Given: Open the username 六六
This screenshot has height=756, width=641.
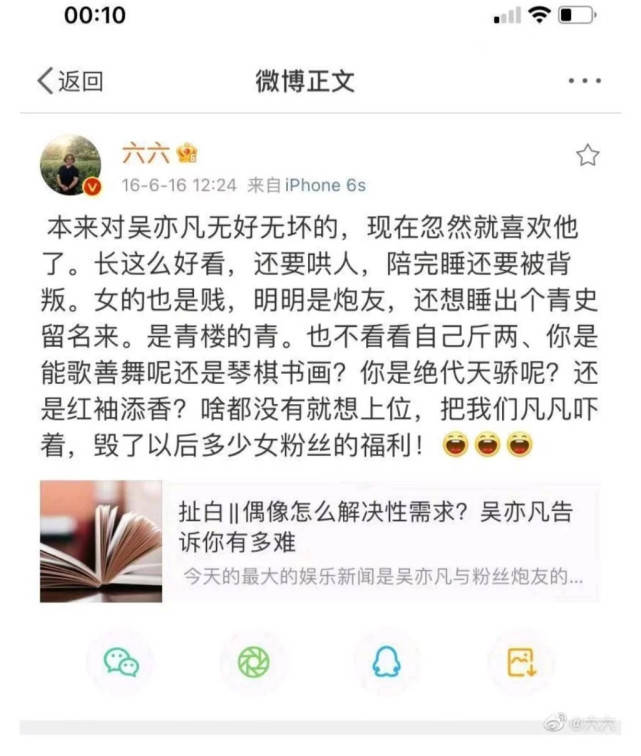Looking at the screenshot, I should click(144, 153).
